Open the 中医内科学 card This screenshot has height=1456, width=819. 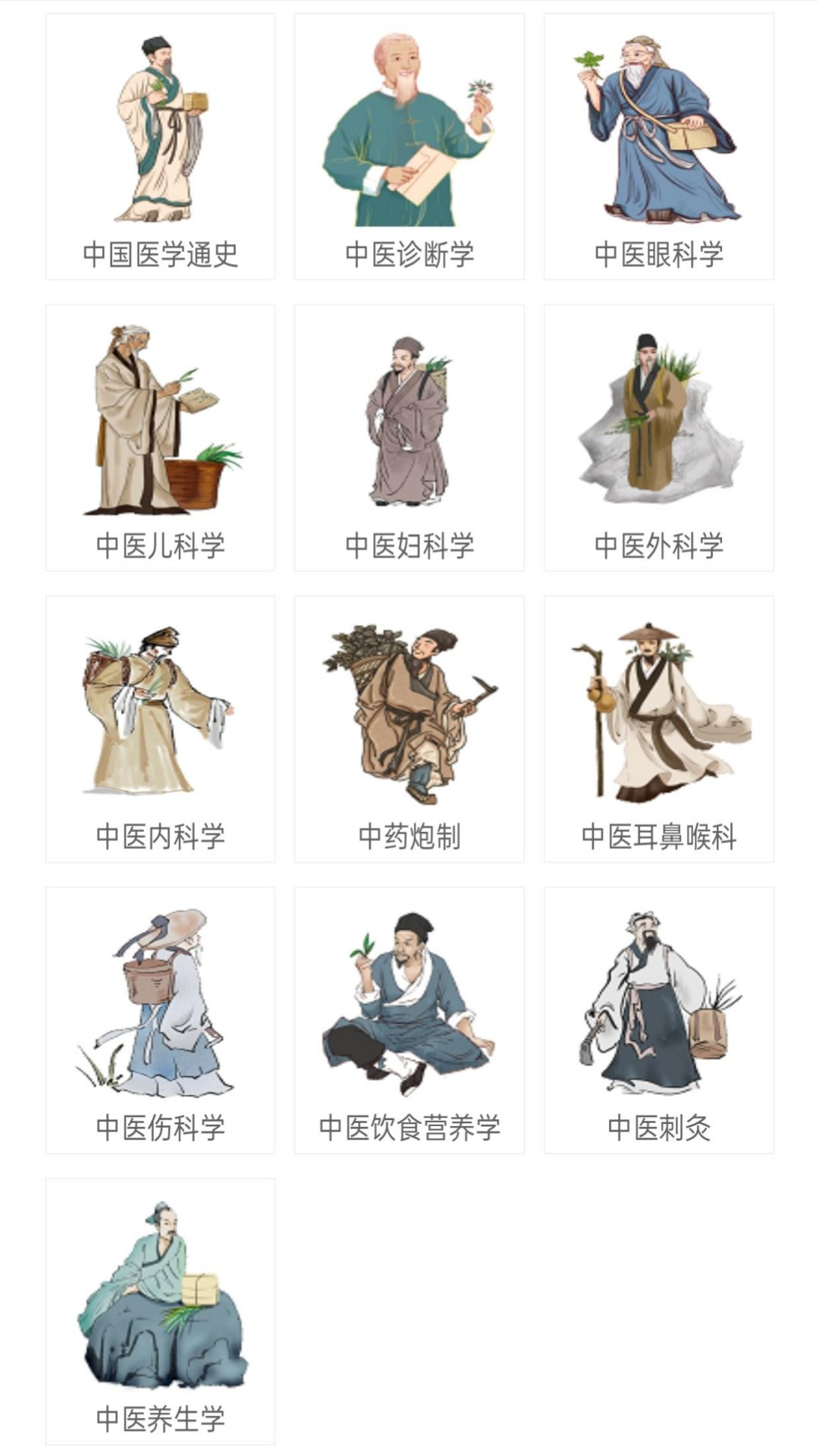tap(160, 729)
